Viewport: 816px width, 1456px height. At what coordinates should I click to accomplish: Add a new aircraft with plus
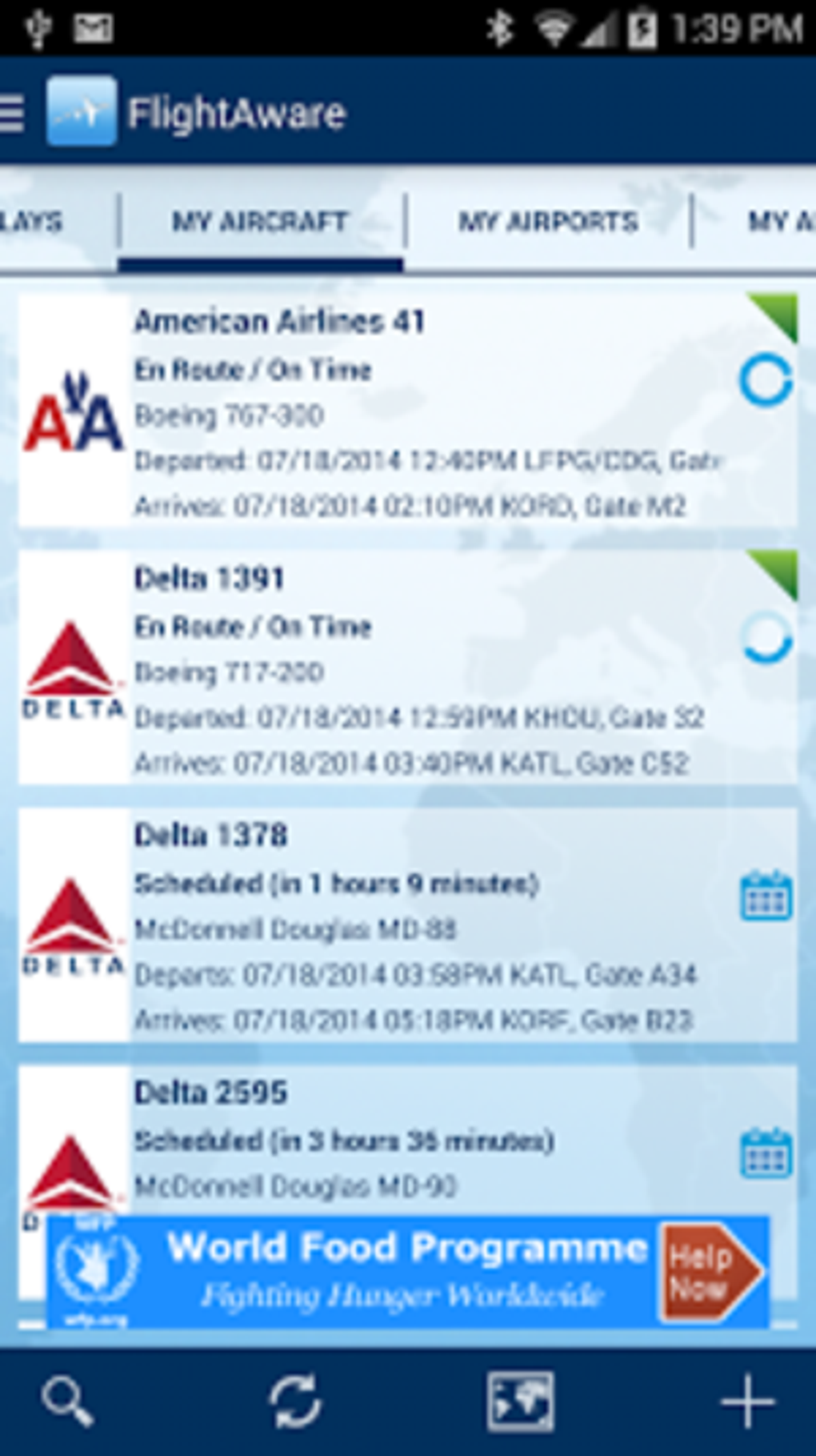pyautogui.click(x=747, y=1401)
